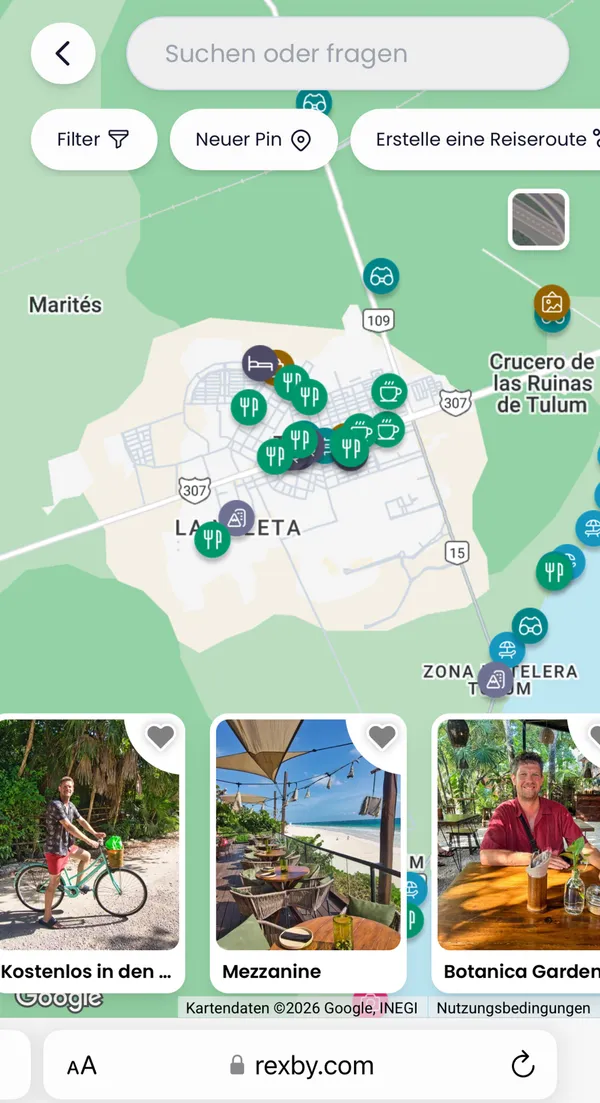Viewport: 600px width, 1103px height.
Task: Select the bed pin on the map
Action: [x=260, y=363]
